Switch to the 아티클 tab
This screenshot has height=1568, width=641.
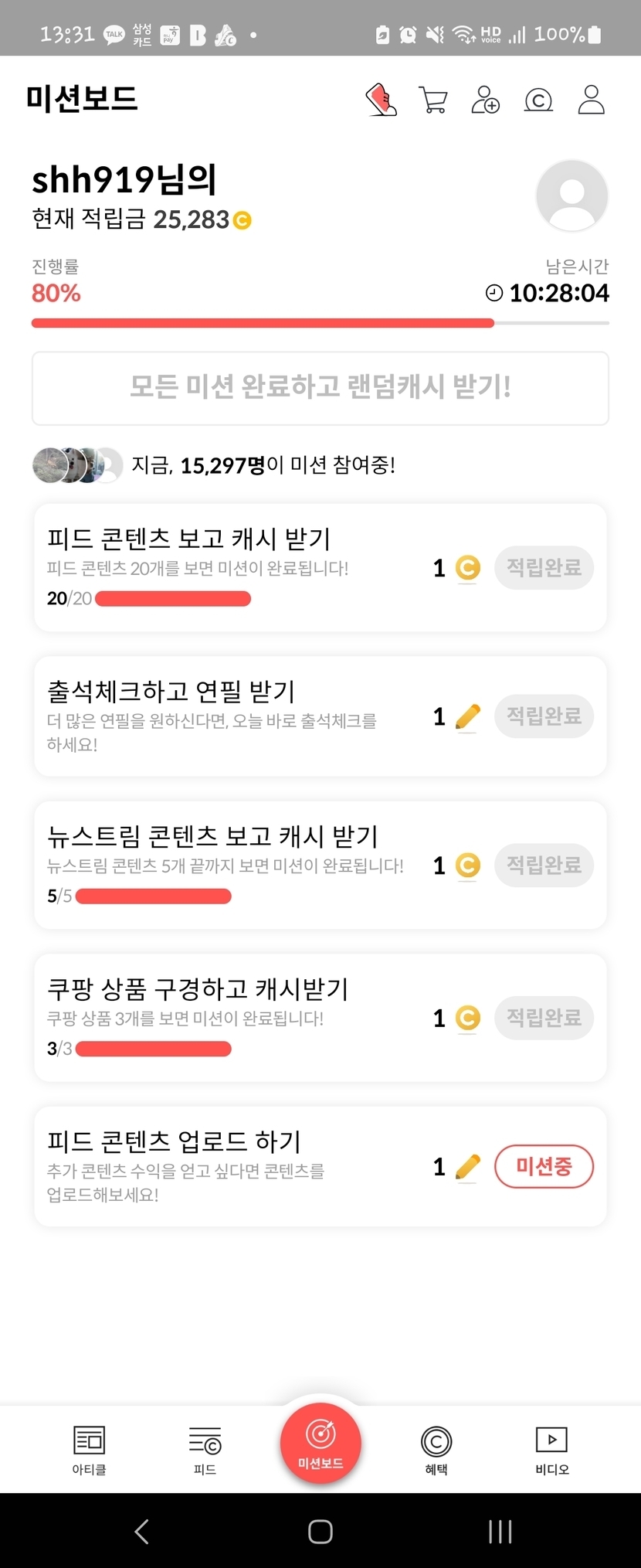(89, 1450)
